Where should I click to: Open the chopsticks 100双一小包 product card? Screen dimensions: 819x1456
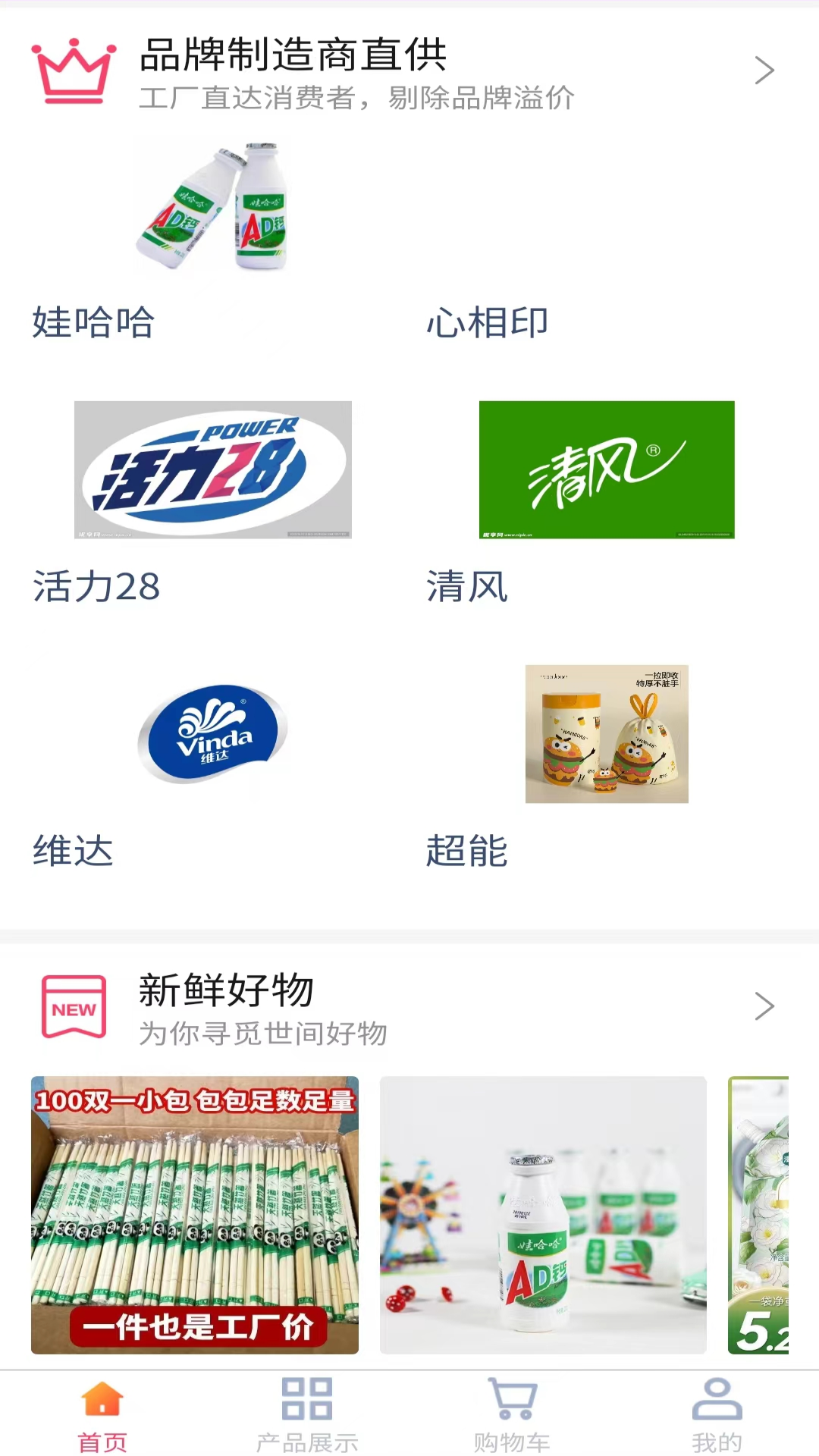coord(195,1215)
